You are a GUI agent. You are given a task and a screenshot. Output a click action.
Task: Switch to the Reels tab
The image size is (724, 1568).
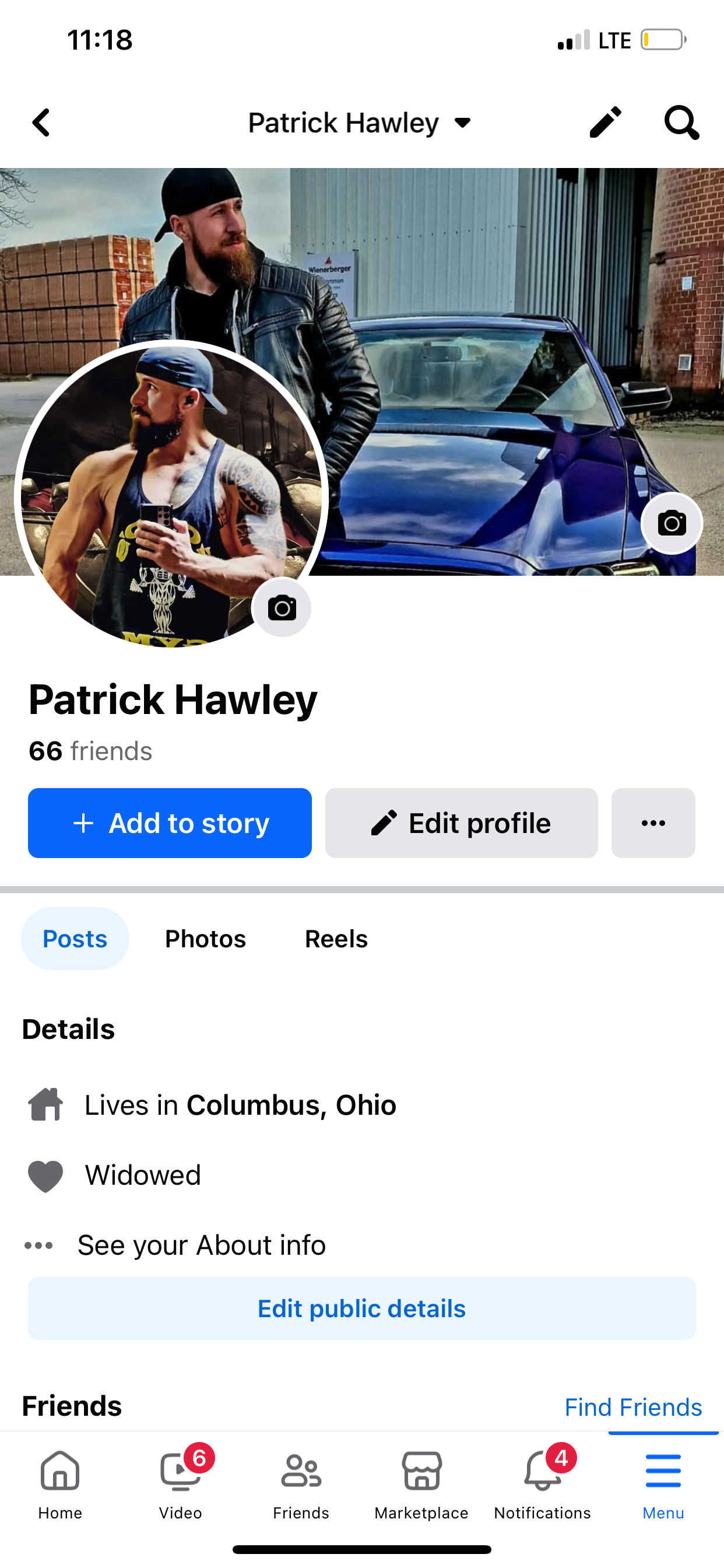coord(336,939)
